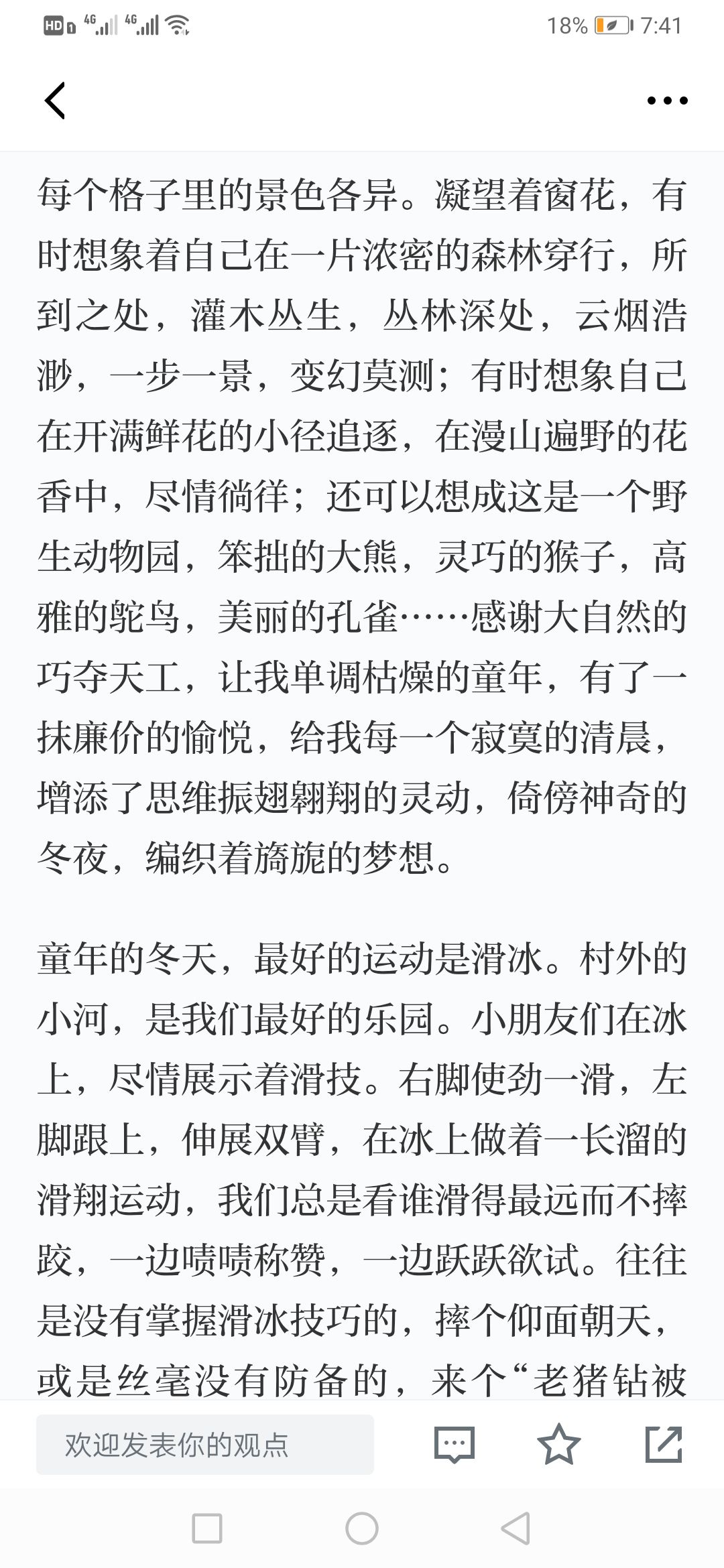
Task: Bookmark this article with the star
Action: point(559,1444)
